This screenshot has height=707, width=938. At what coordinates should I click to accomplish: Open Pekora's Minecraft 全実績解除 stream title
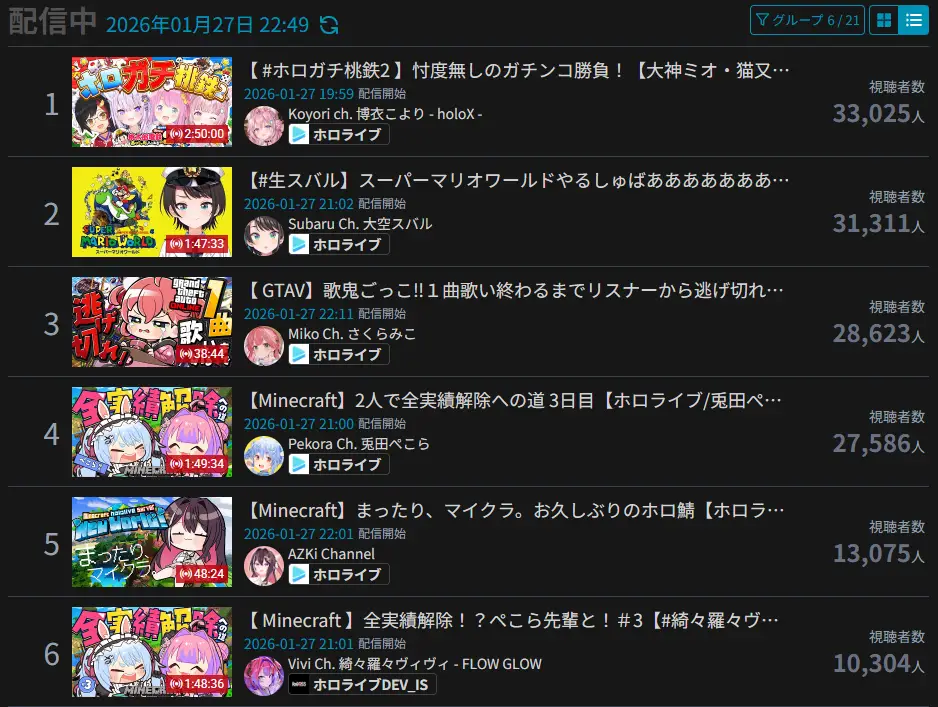(x=517, y=401)
